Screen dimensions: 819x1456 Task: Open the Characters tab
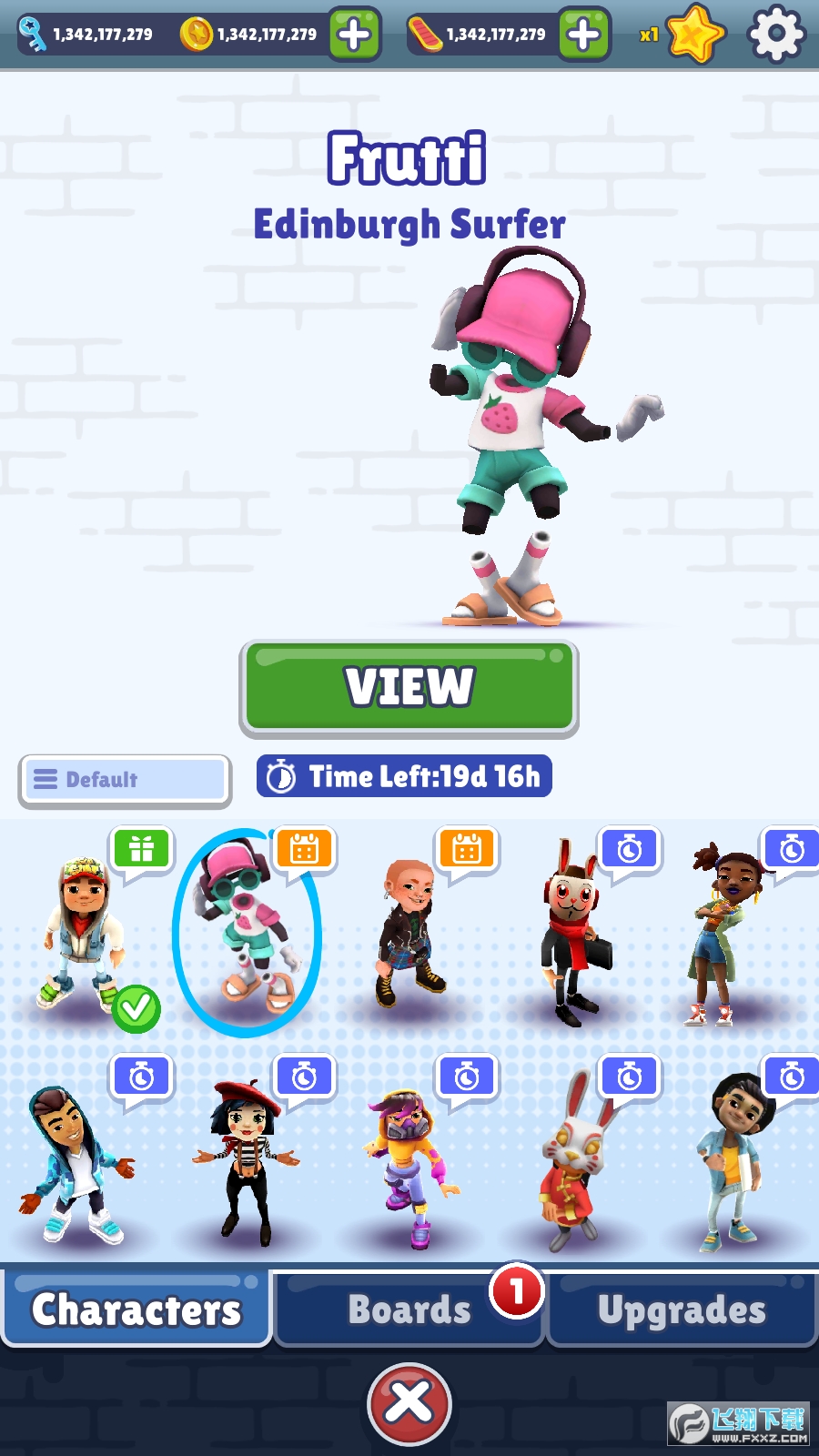[x=136, y=1309]
